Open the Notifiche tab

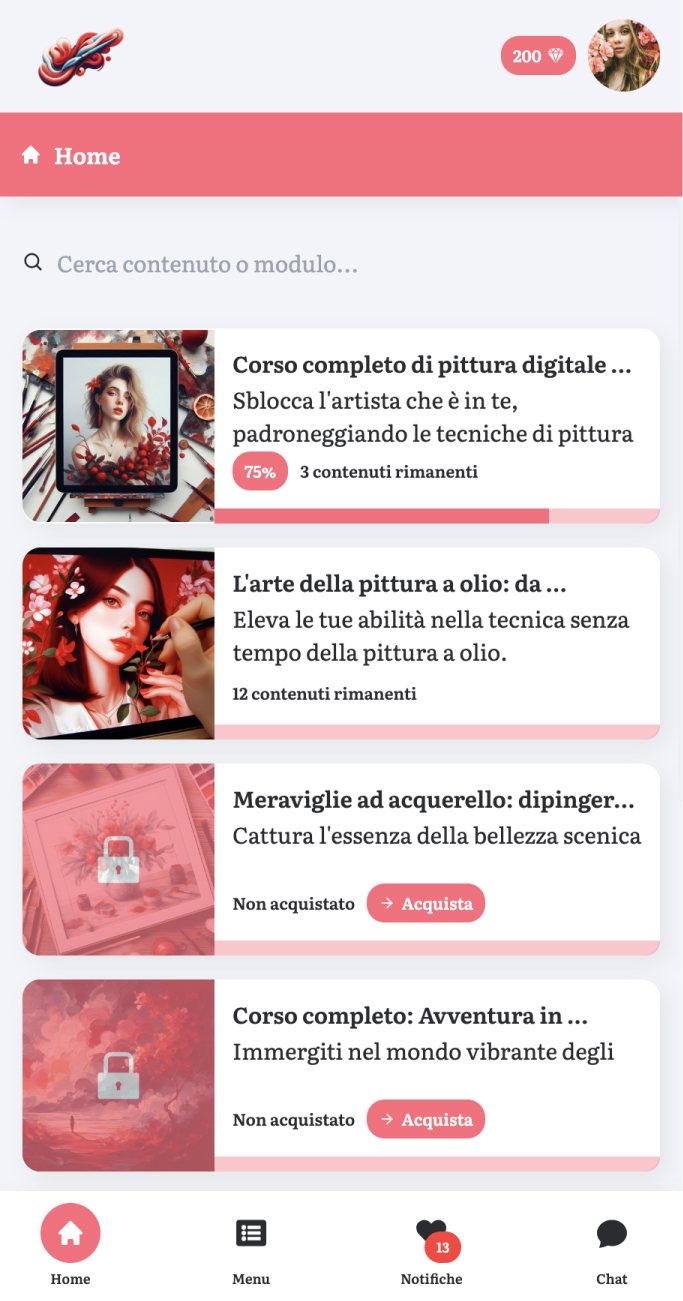431,1245
